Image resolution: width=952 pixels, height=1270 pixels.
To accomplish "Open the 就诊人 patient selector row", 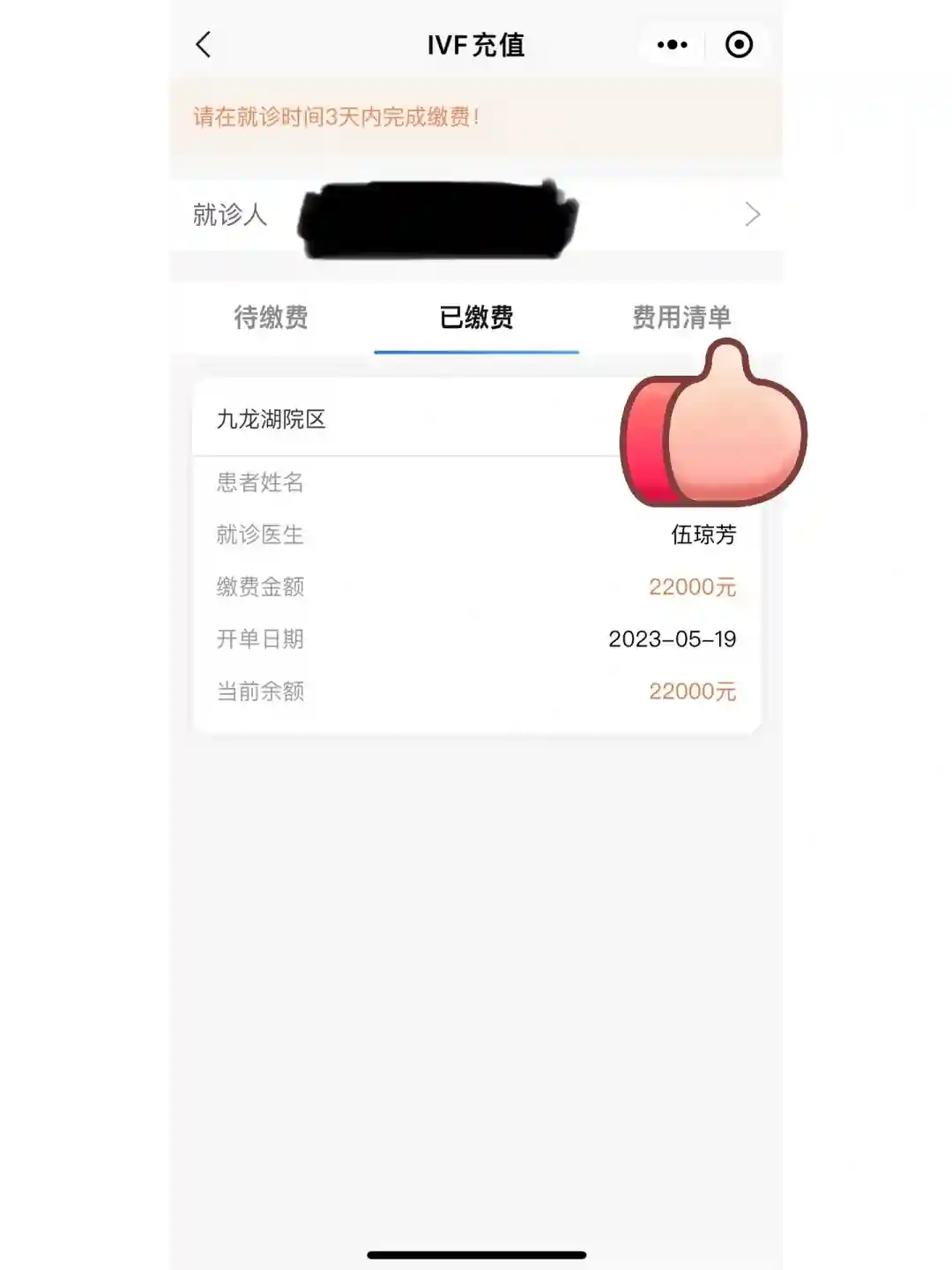I will [476, 214].
